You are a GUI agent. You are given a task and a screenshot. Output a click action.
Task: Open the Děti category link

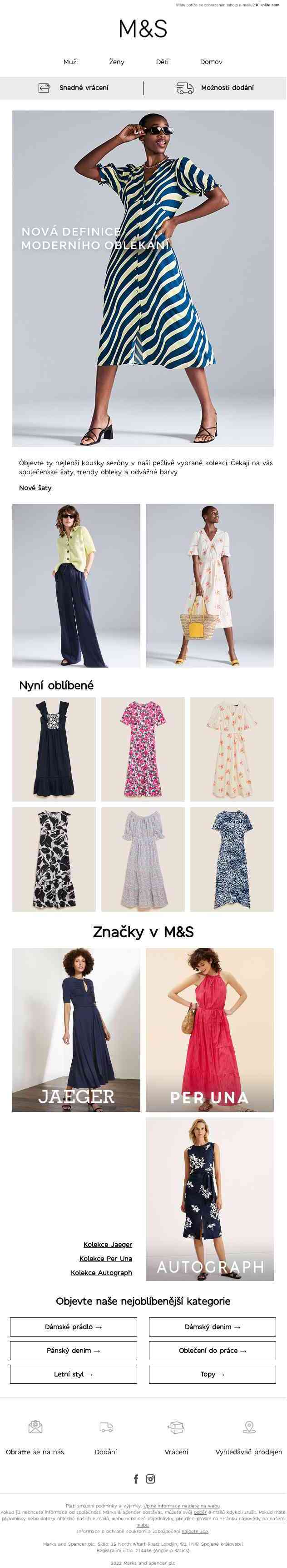[x=163, y=61]
